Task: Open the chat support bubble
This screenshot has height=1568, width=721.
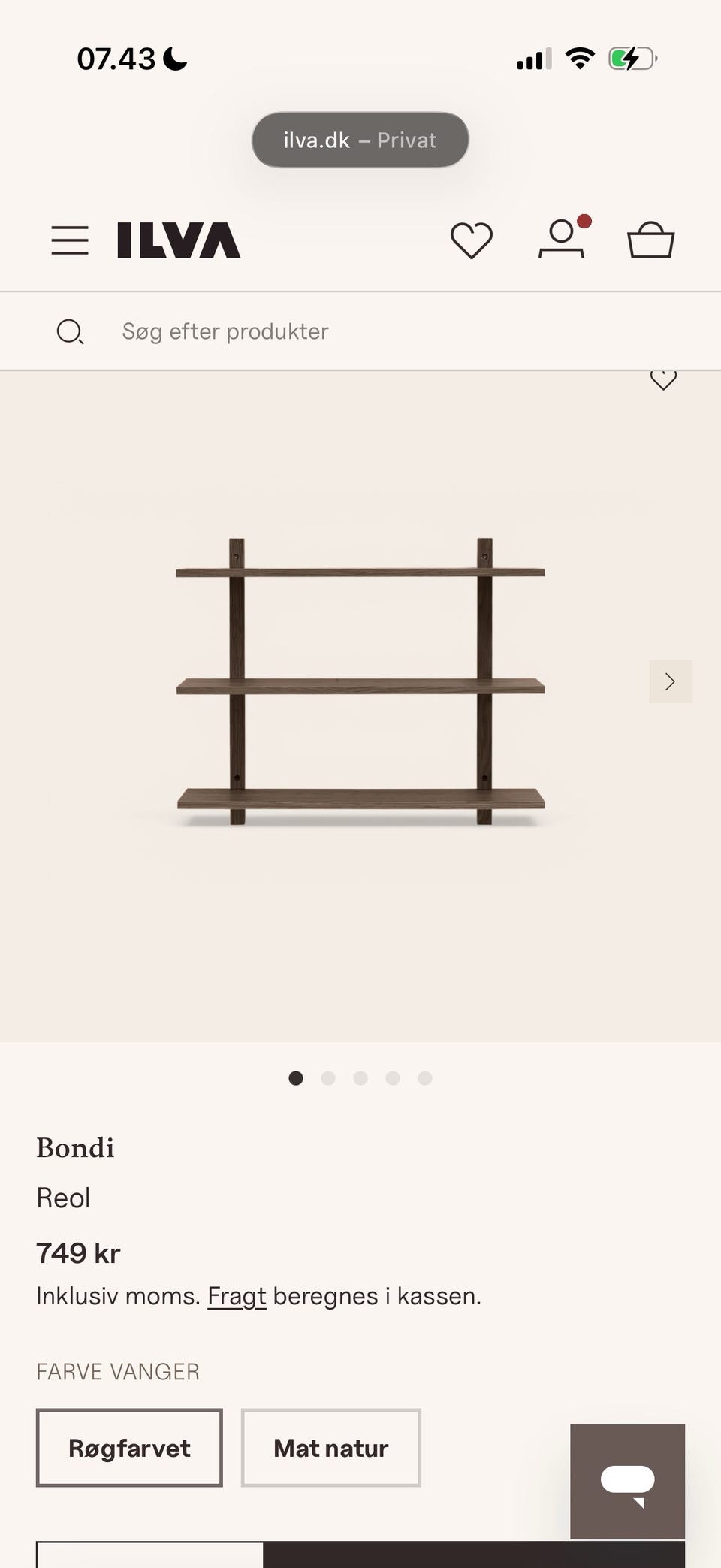Action: pos(628,1482)
